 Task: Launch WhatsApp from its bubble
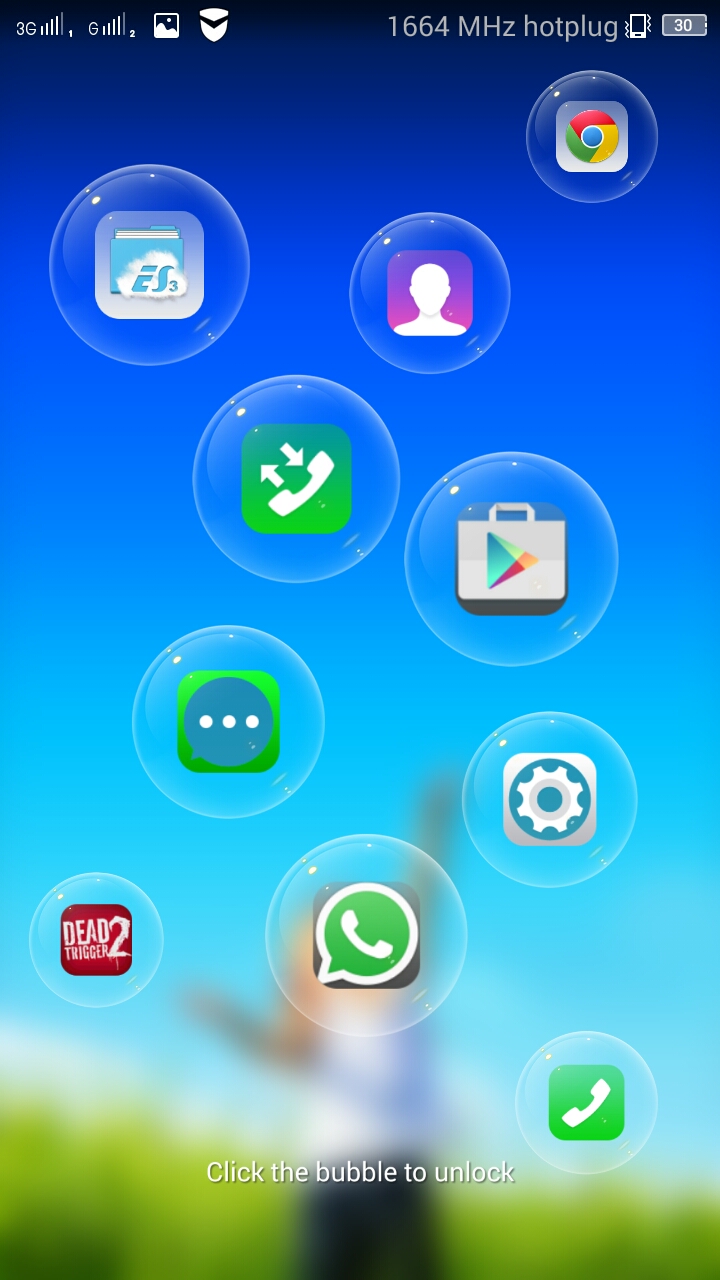(x=366, y=935)
